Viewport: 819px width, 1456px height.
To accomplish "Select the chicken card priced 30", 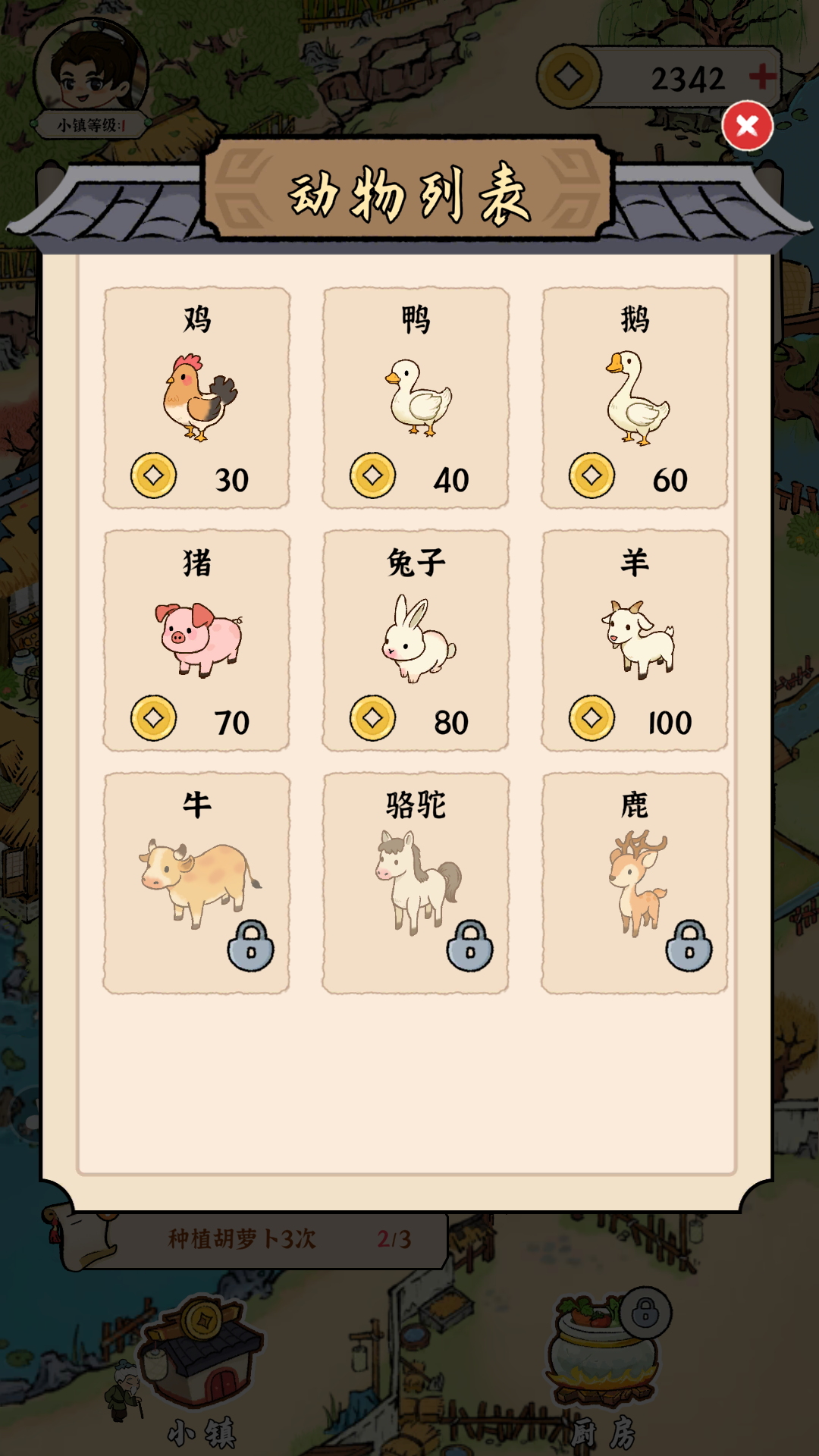I will (x=196, y=398).
